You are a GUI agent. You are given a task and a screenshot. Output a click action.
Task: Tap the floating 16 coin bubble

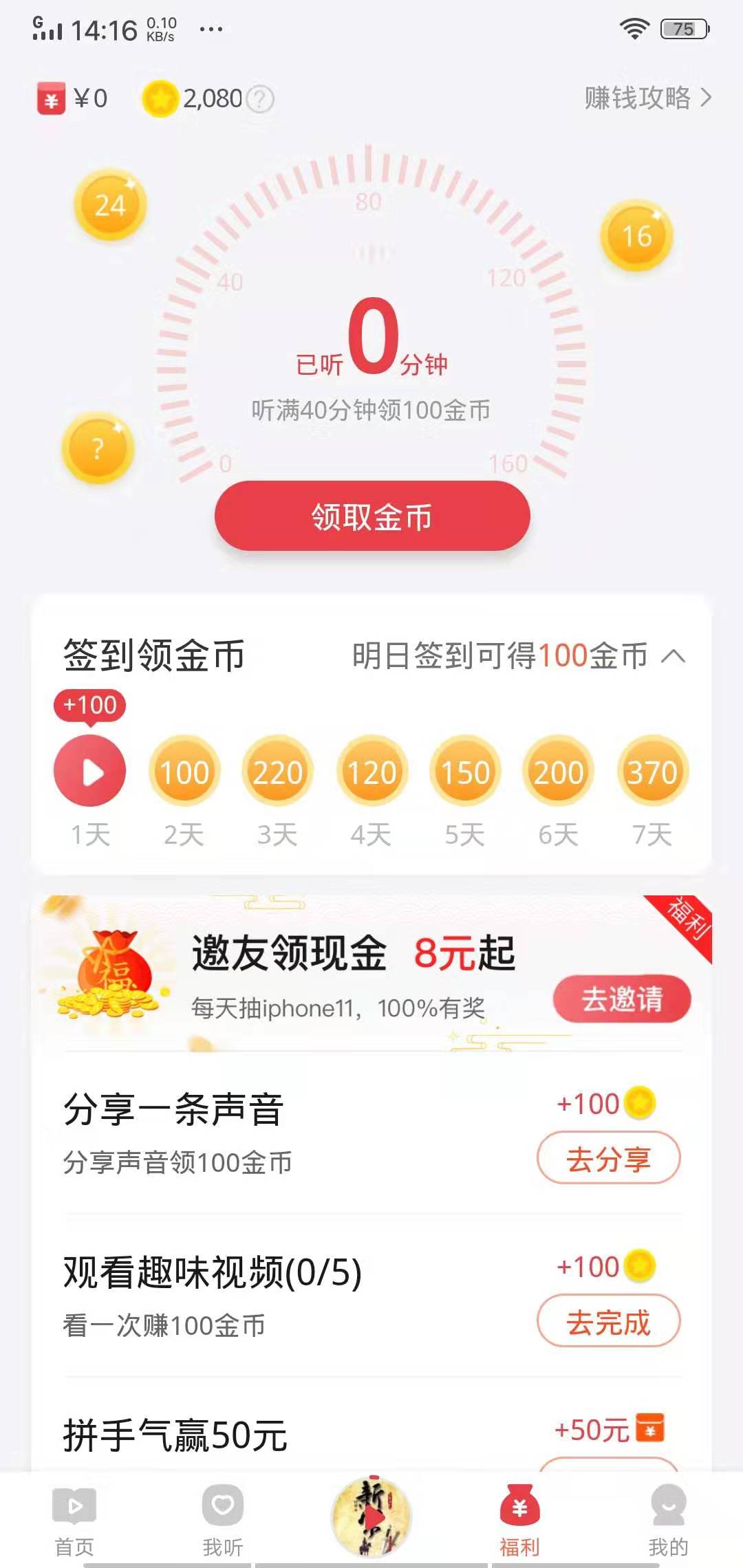(635, 237)
